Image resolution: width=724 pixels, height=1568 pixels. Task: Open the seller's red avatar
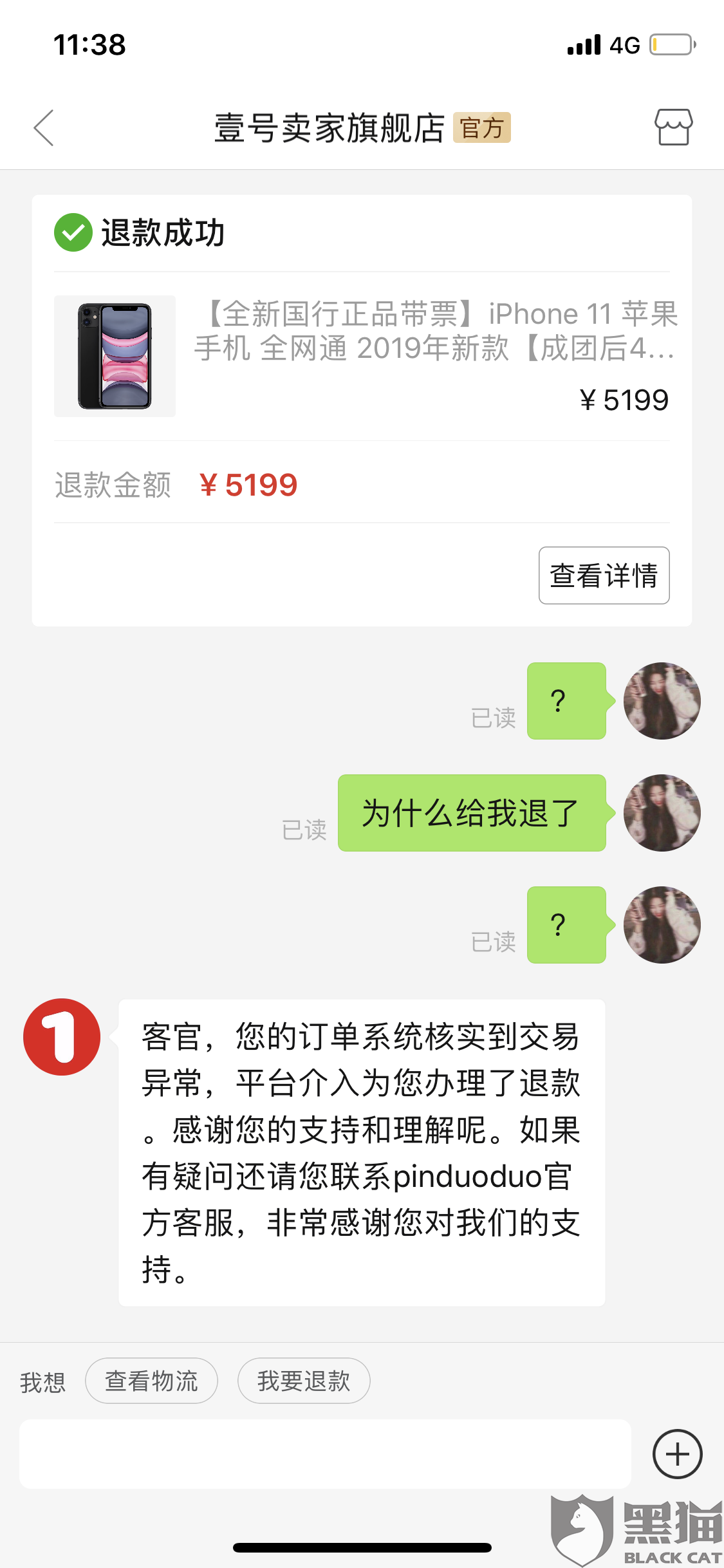click(x=62, y=1037)
